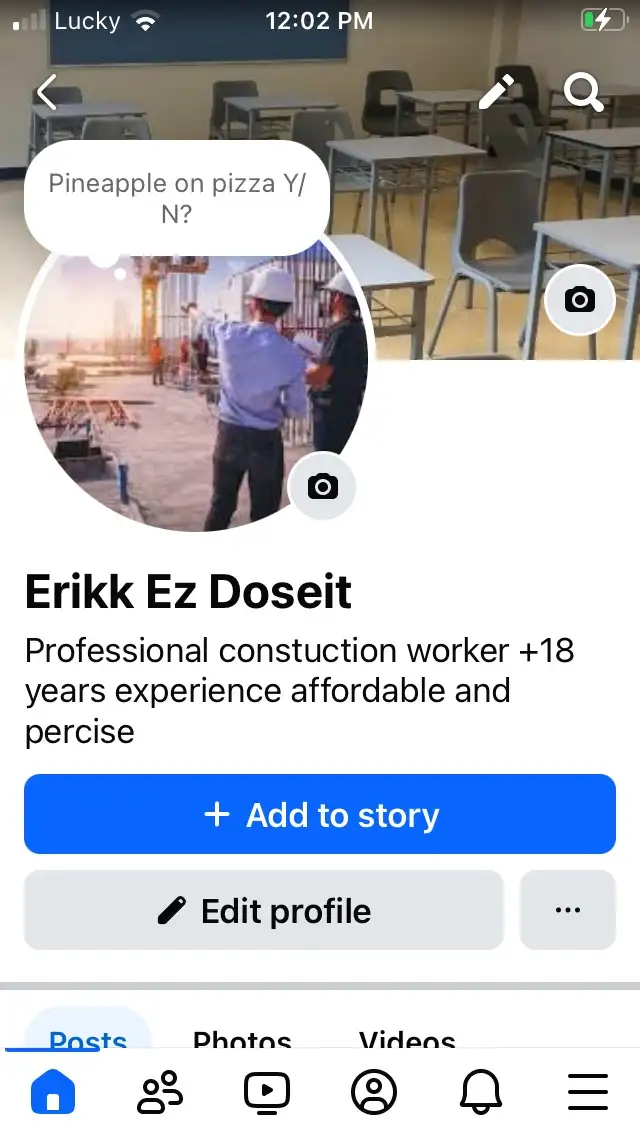640x1136 pixels.
Task: Open the Friends tab
Action: 160,1092
